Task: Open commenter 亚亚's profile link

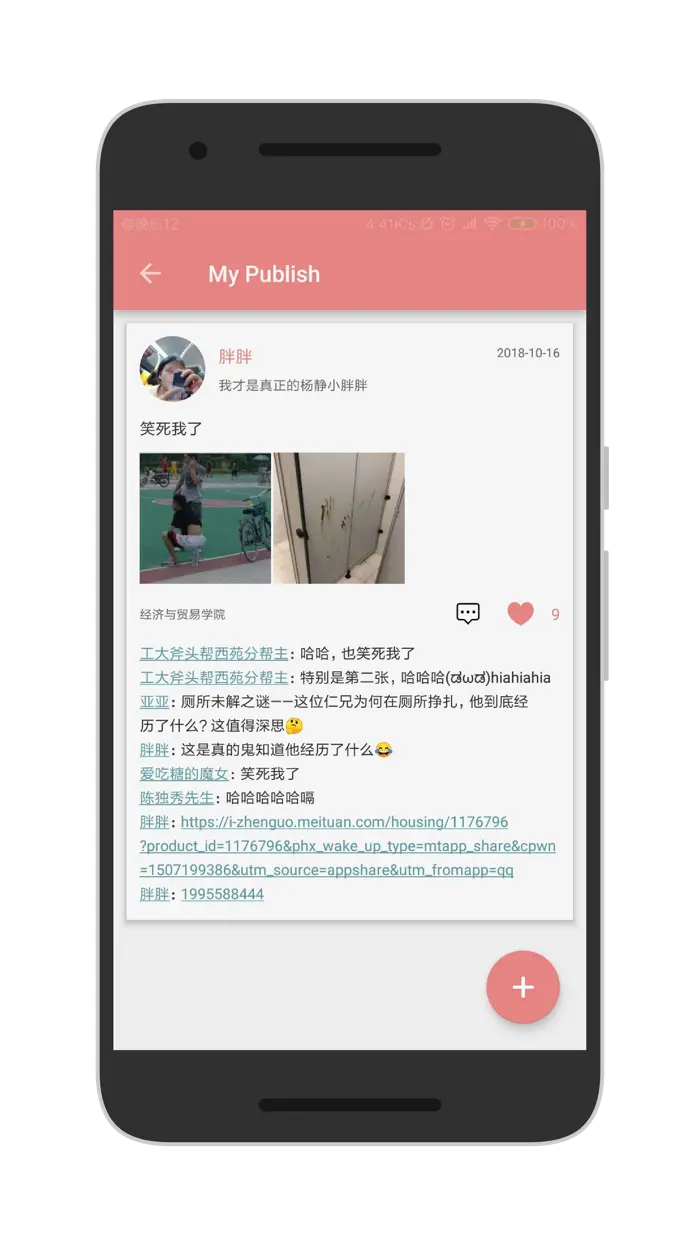Action: tap(154, 702)
